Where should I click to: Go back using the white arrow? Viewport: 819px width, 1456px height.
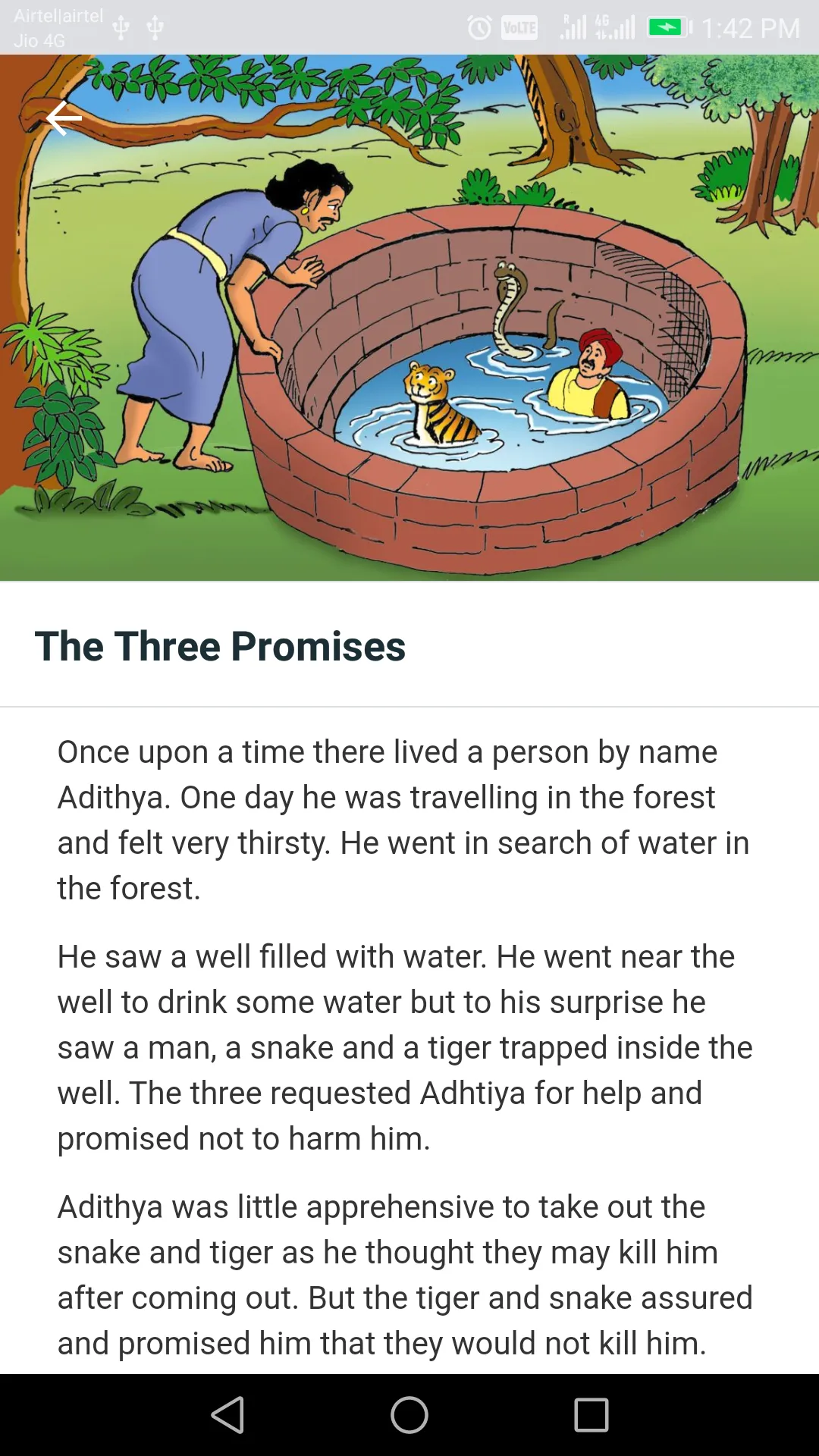[64, 119]
